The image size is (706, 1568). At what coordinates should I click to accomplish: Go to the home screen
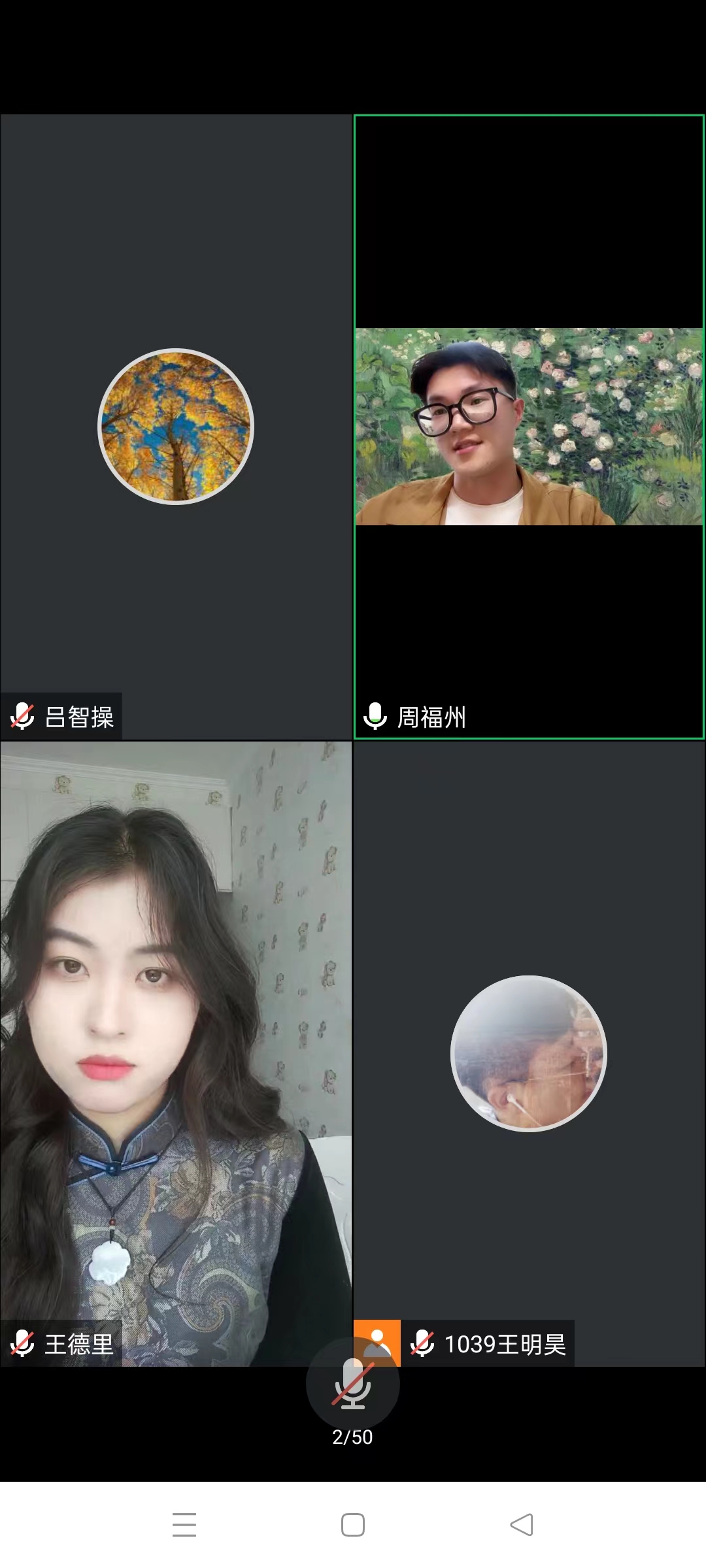click(x=353, y=1525)
